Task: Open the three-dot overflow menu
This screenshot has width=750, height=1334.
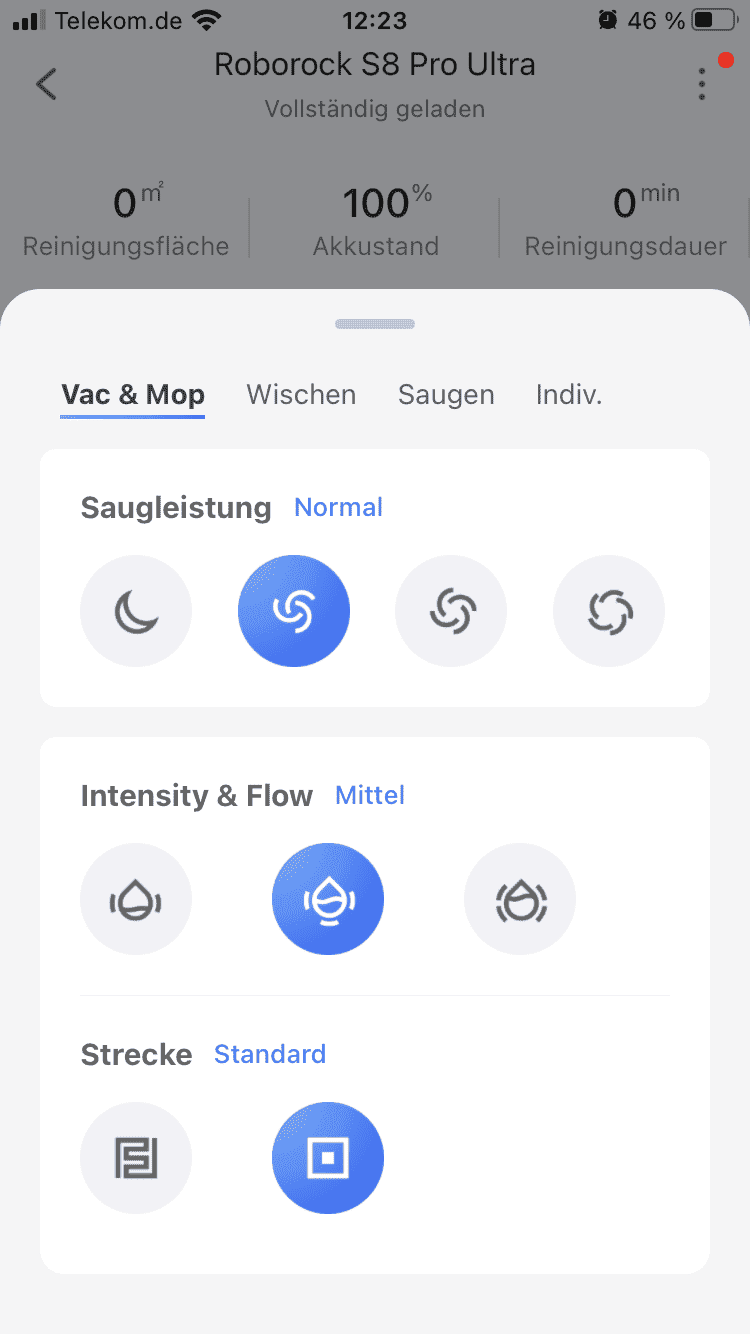Action: (x=702, y=84)
